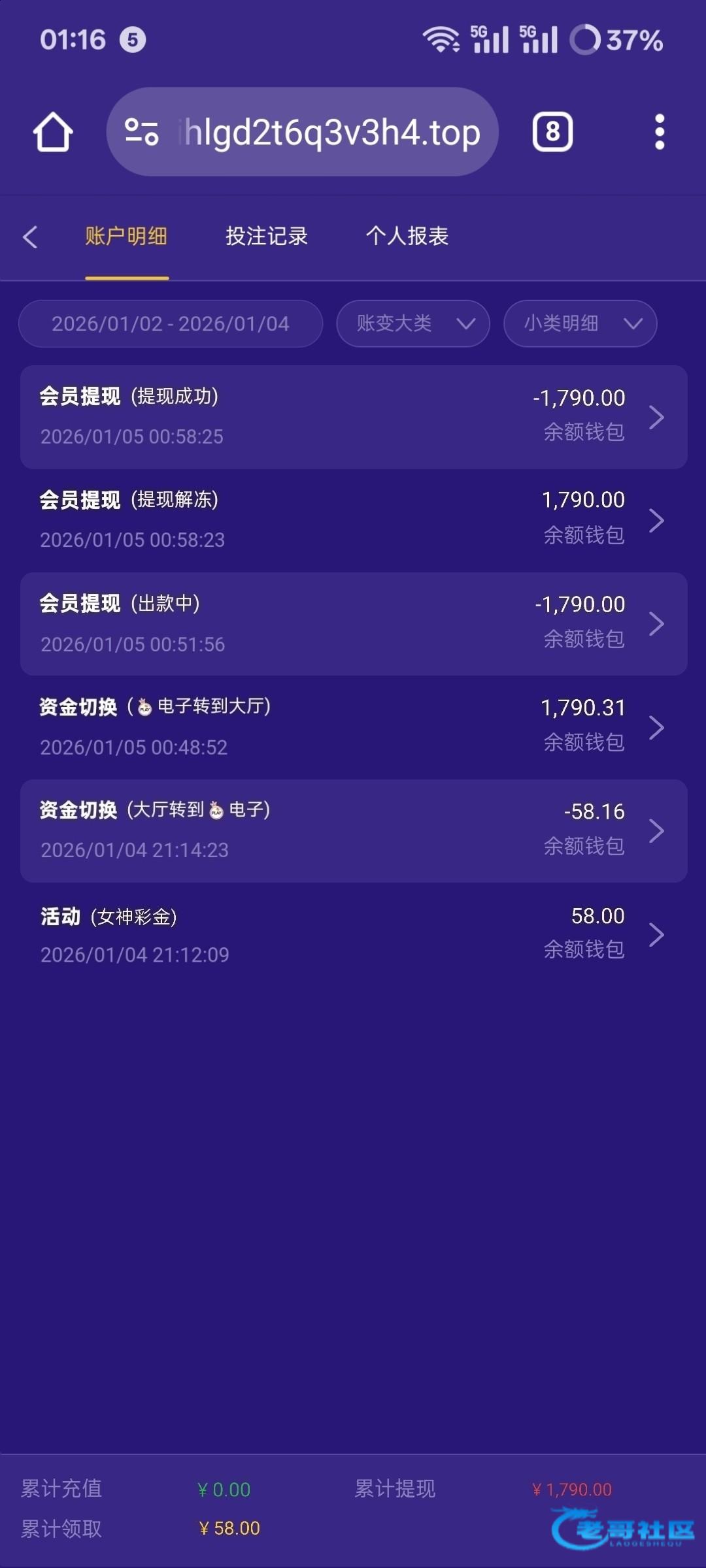Screen dimensions: 706x1568
Task: Switch to the 投注记录 tab
Action: (266, 237)
